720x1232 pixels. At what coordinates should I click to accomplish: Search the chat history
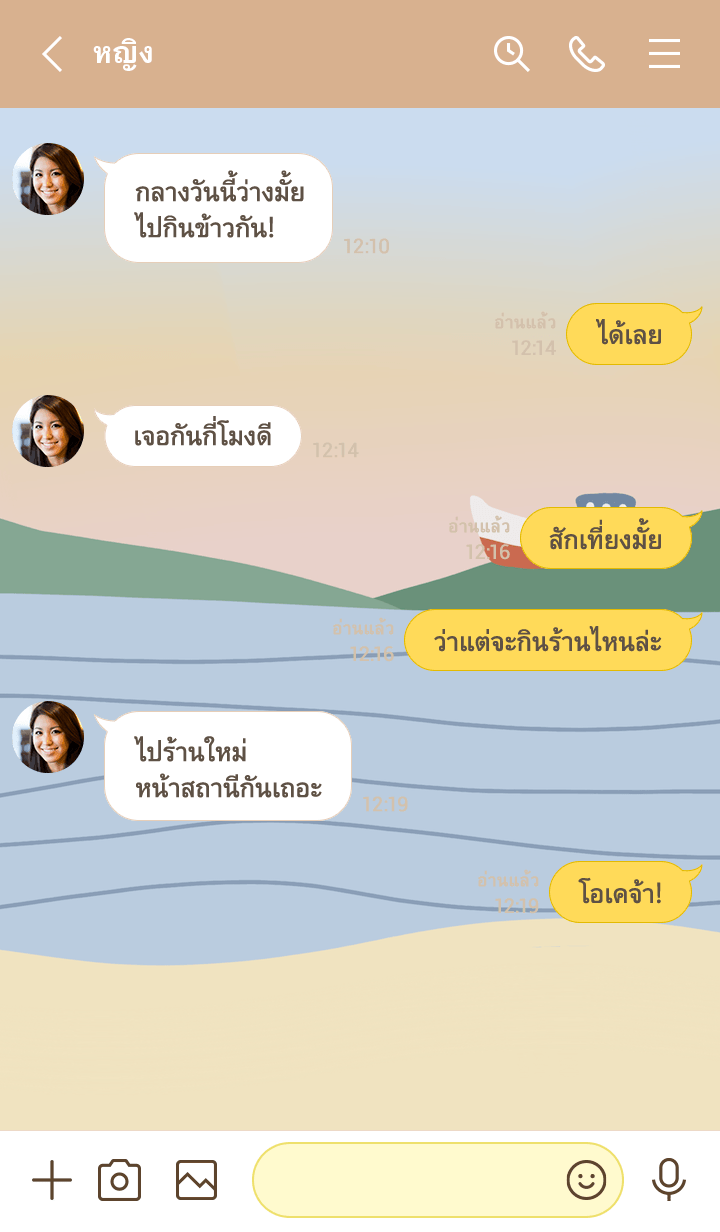511,54
